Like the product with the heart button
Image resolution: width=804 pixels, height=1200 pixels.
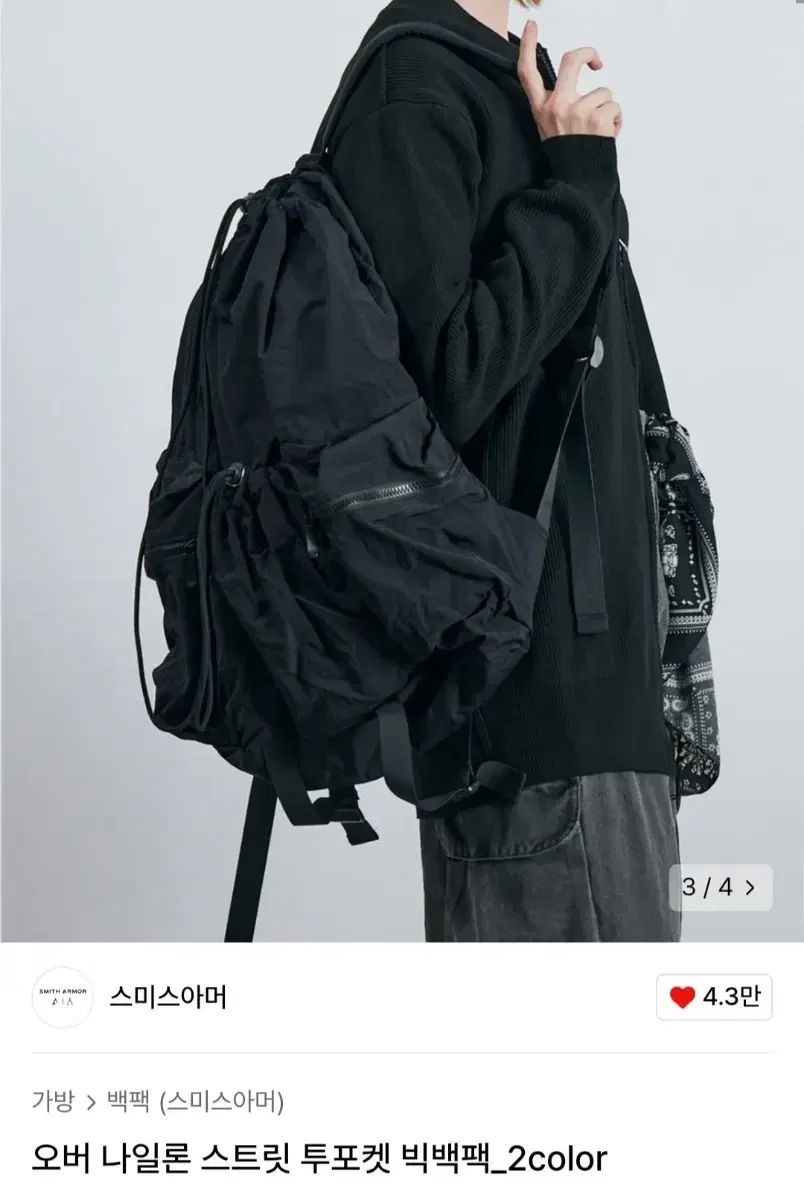coord(714,996)
